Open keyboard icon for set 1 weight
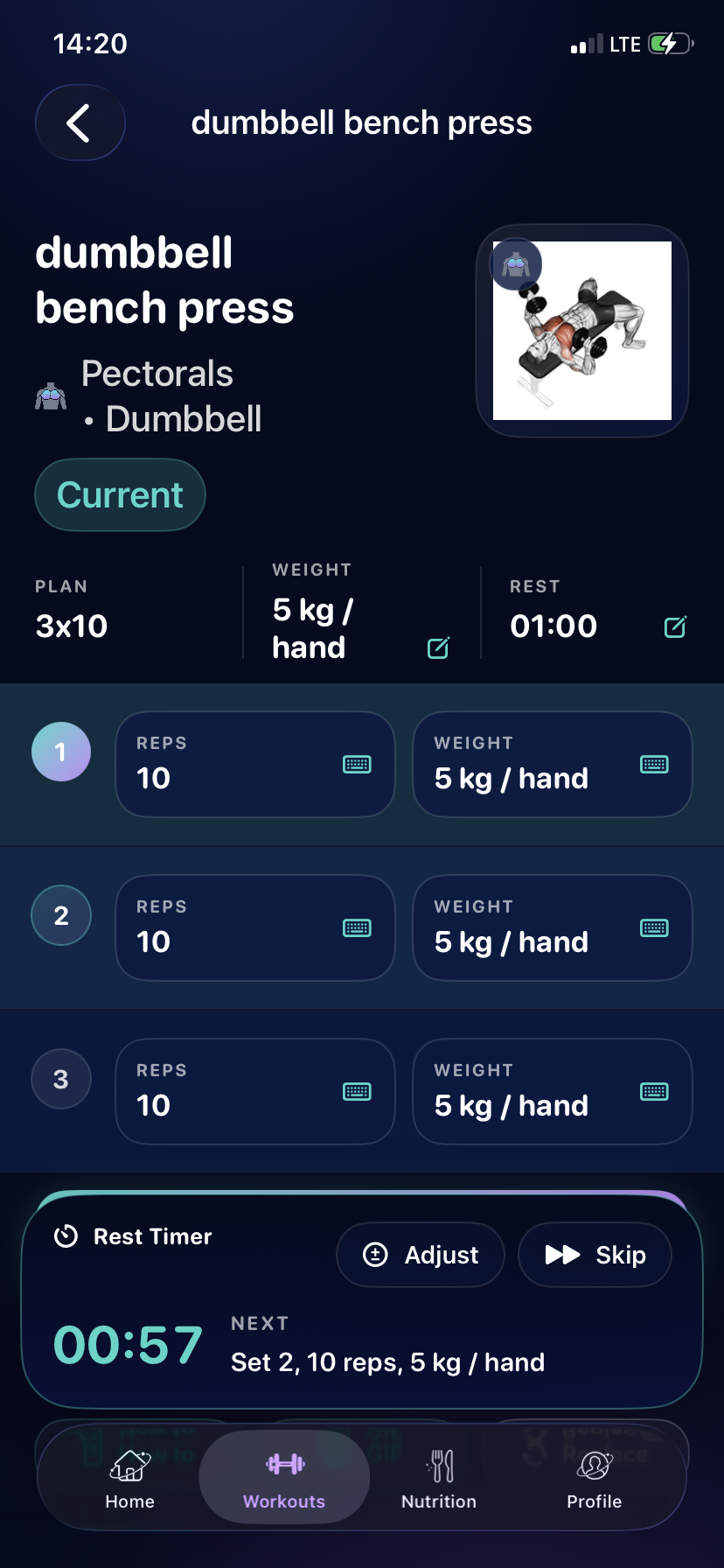Screen dimensions: 724x1568 [655, 763]
